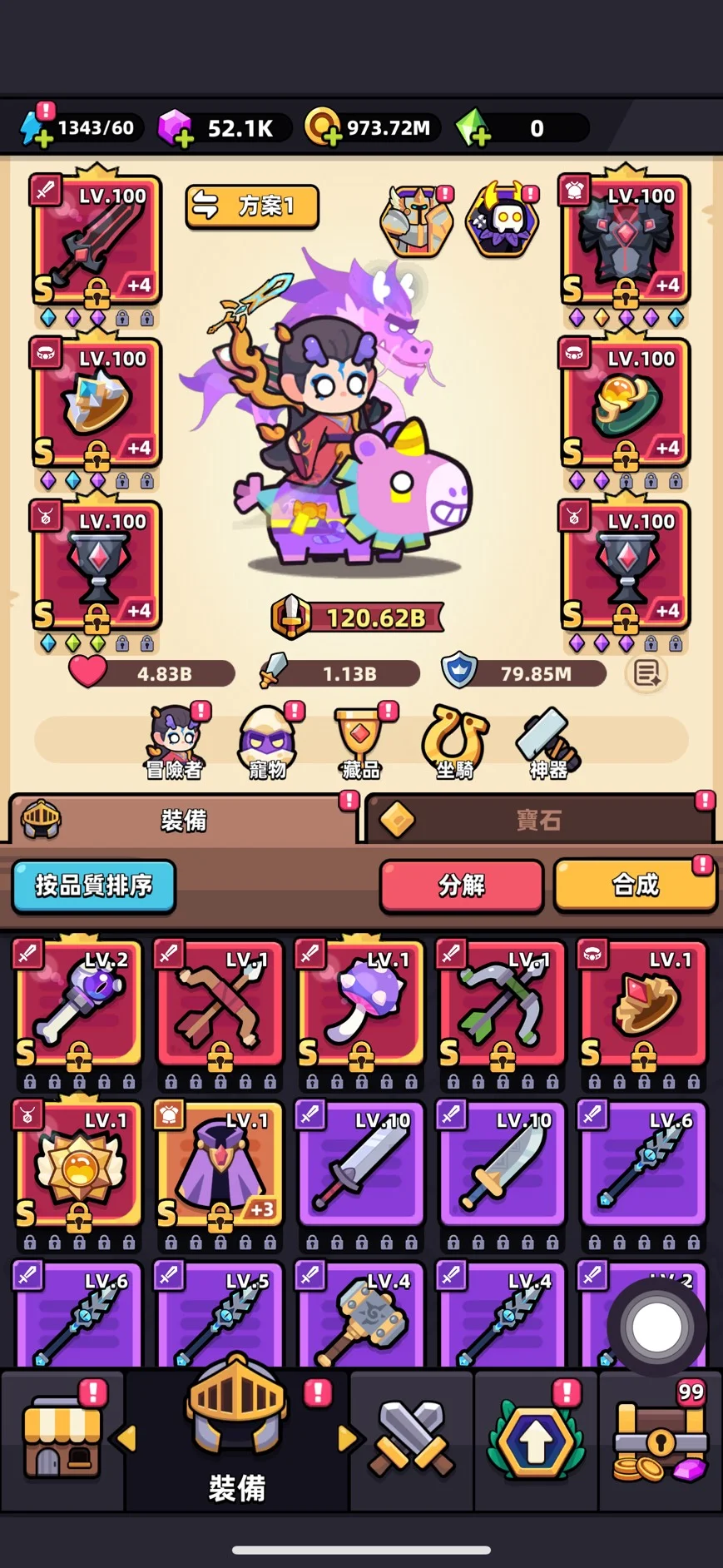The height and width of the screenshot is (1568, 723).
Task: View detailed stats list icon
Action: (646, 673)
